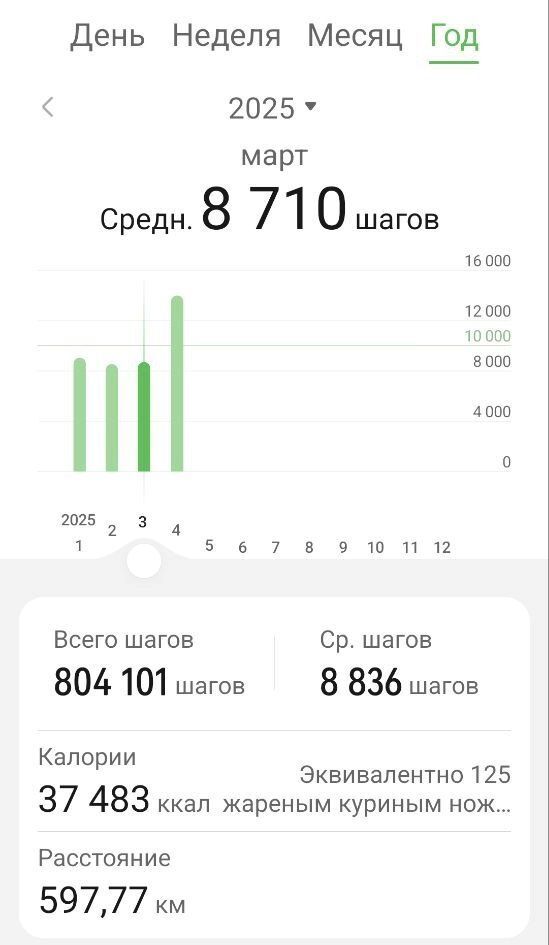Switch to the День tab

107,36
